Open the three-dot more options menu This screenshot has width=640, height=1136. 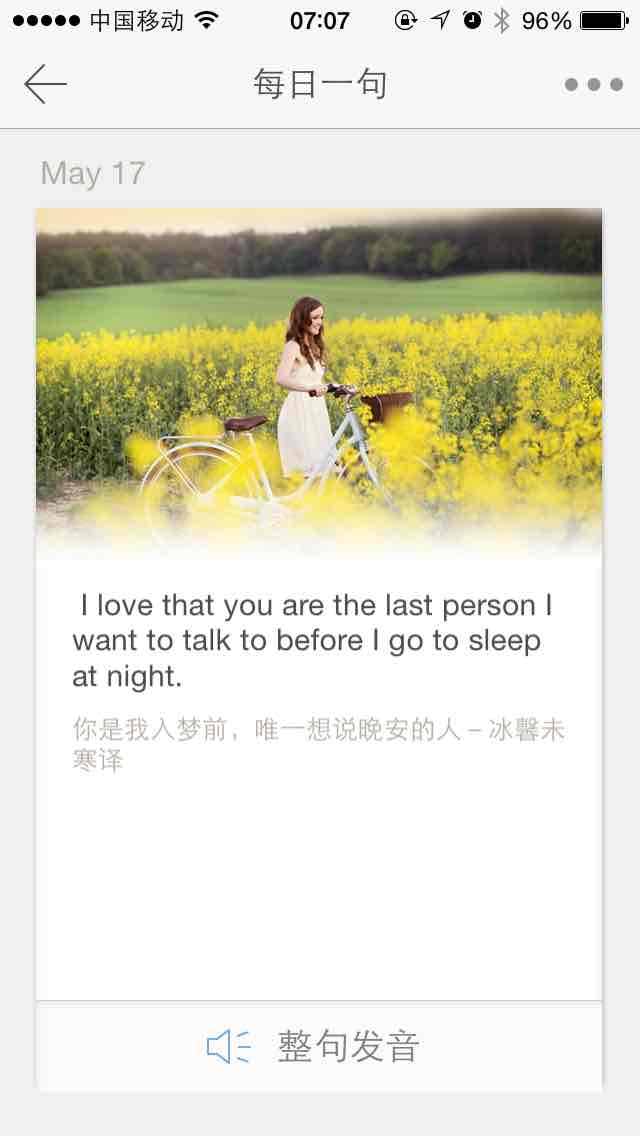(594, 85)
